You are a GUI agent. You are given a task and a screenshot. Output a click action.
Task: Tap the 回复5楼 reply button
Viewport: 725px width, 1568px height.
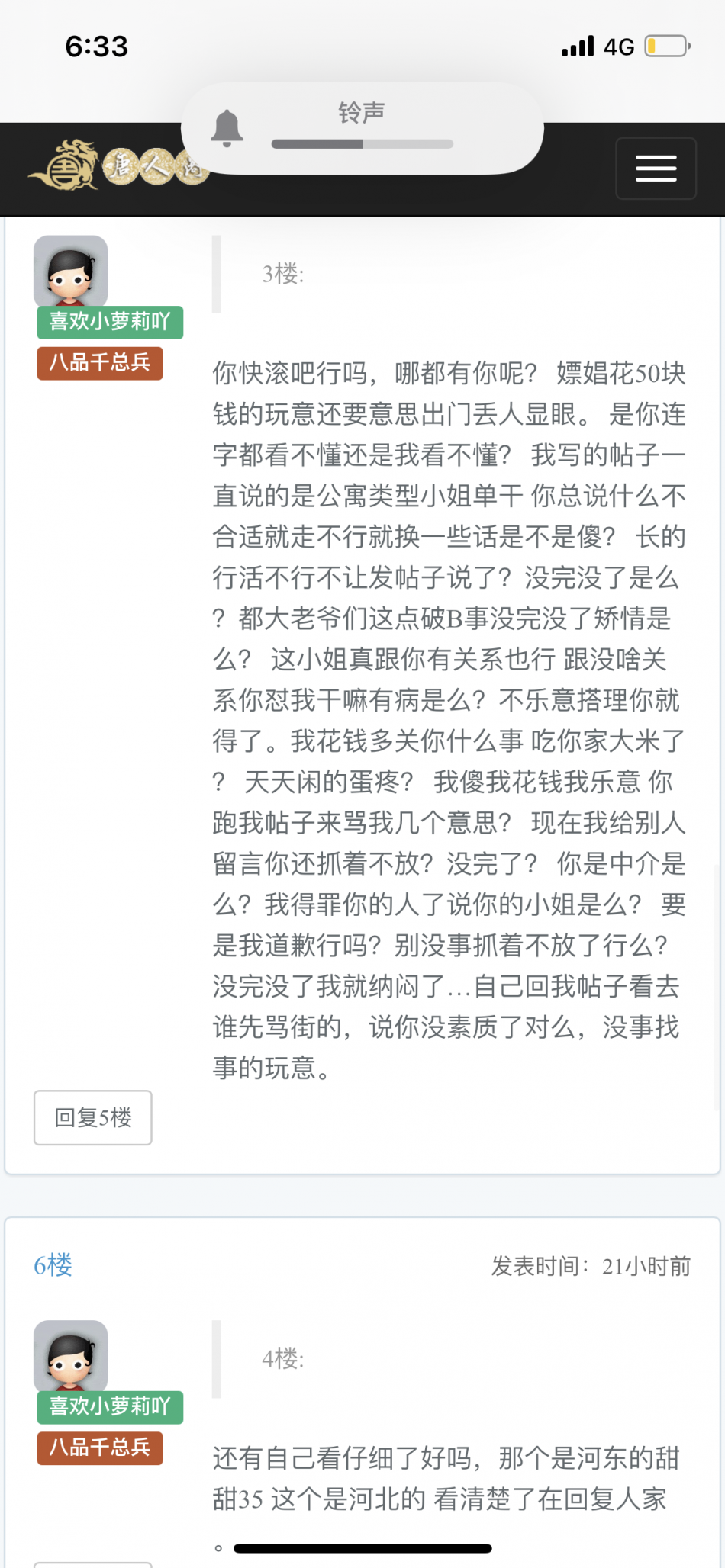pos(93,1117)
